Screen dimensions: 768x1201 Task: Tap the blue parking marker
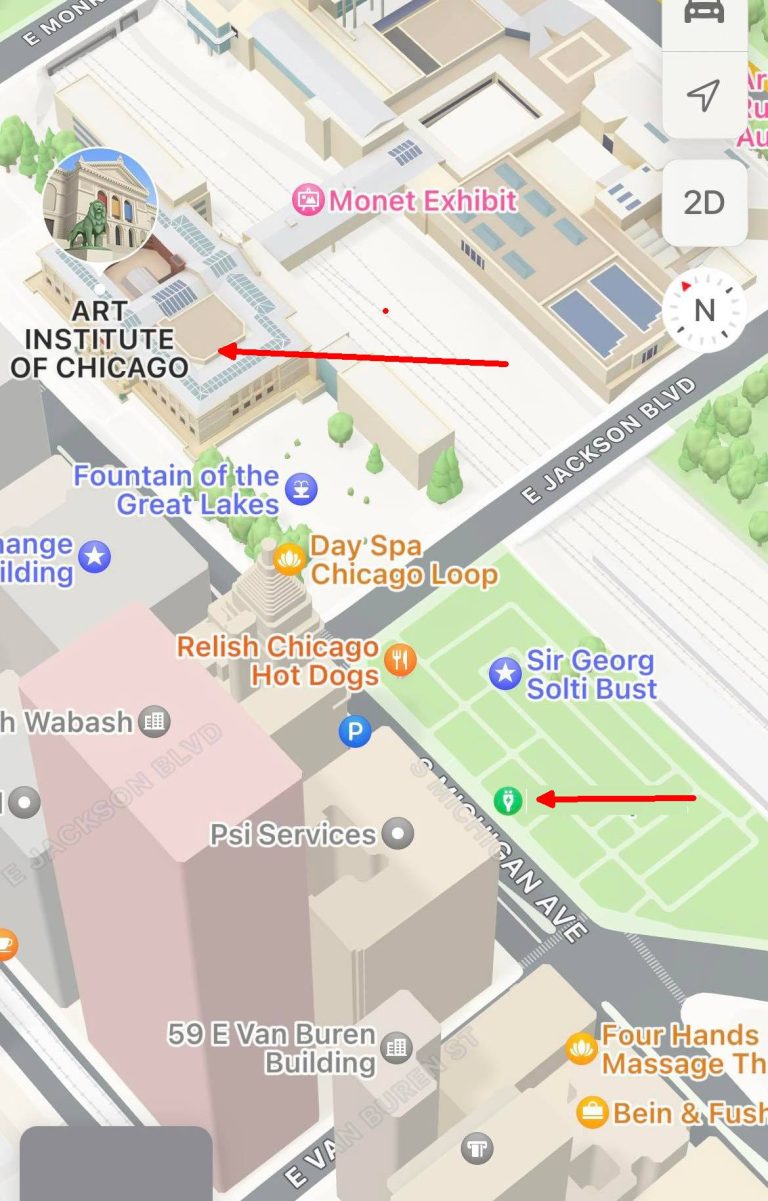(x=354, y=732)
